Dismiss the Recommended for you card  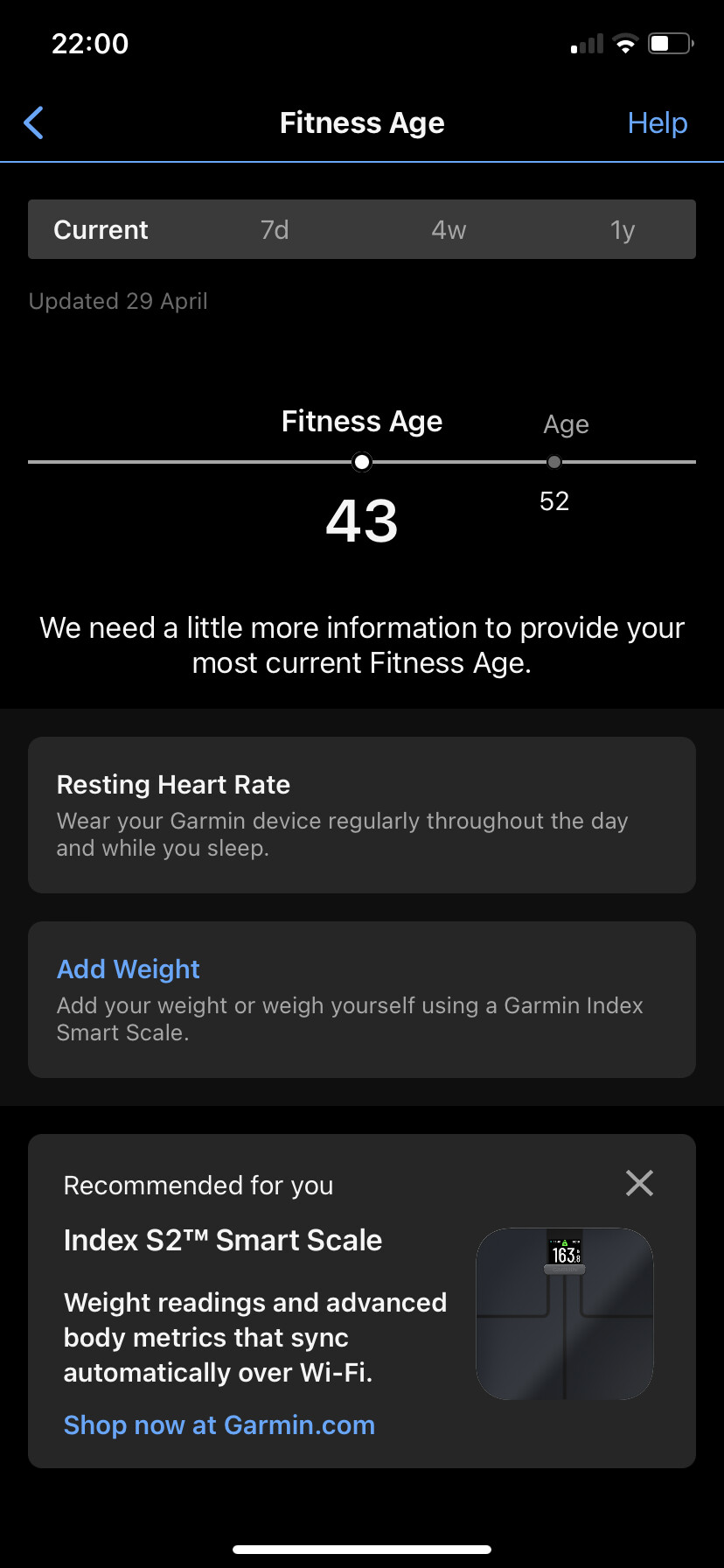click(x=639, y=1184)
